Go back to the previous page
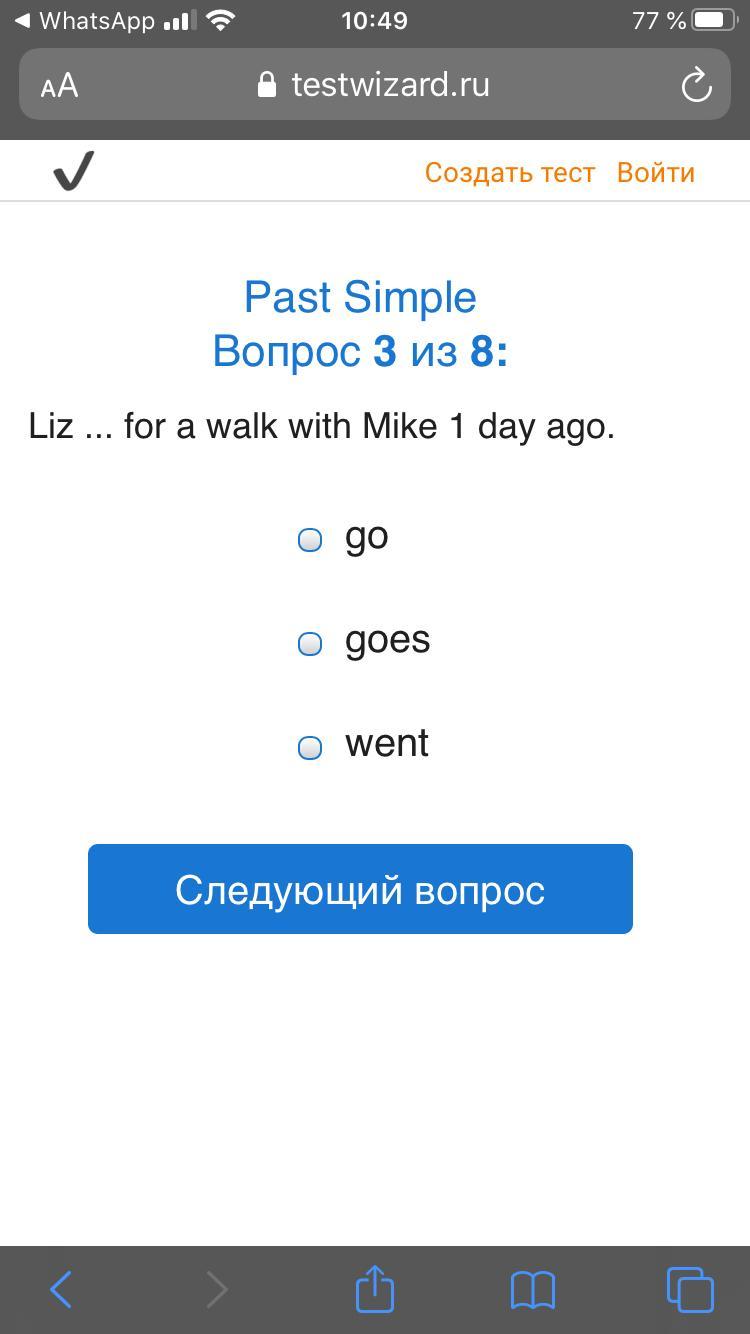This screenshot has height=1334, width=750. point(61,1289)
